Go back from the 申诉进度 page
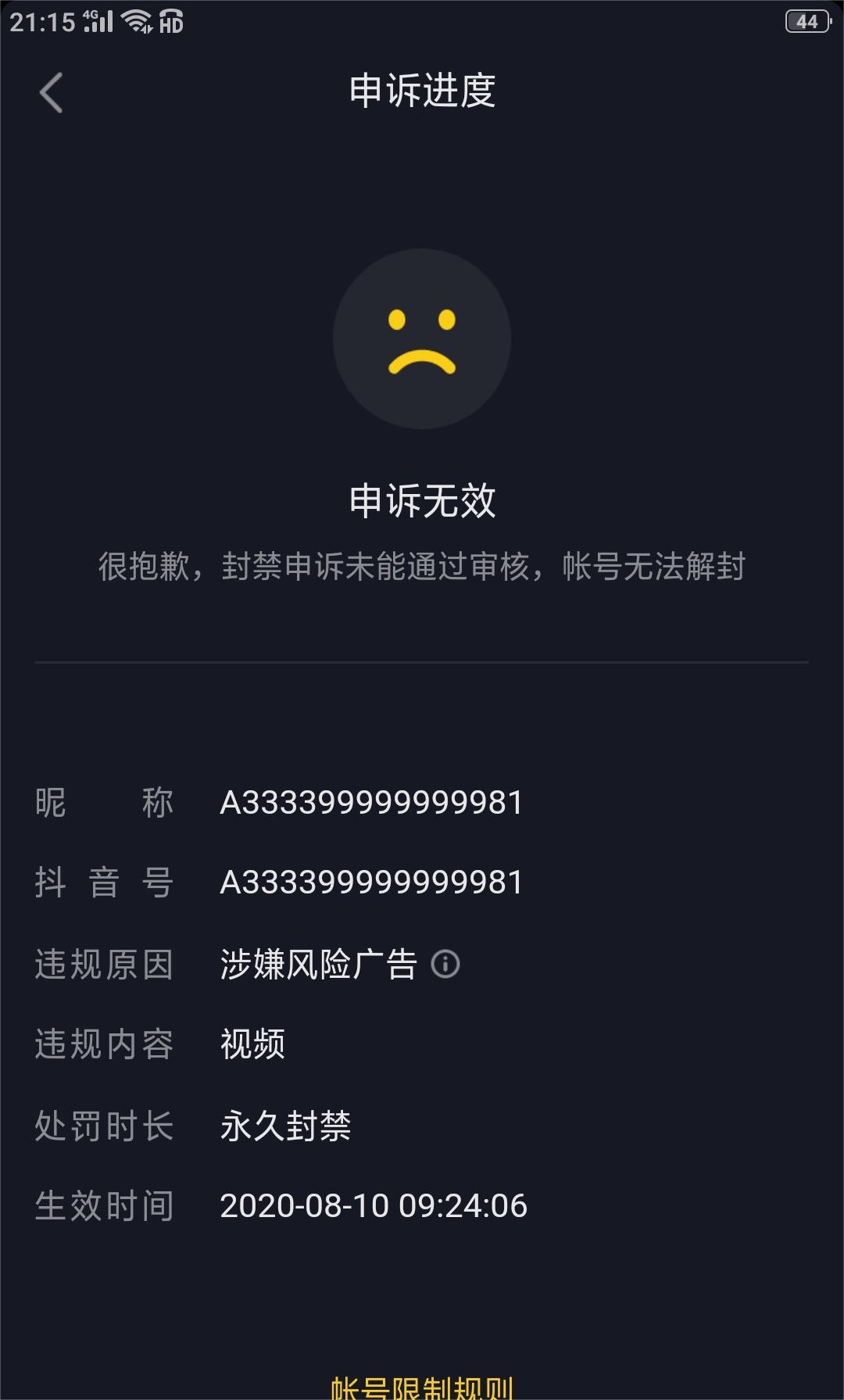 click(x=52, y=93)
